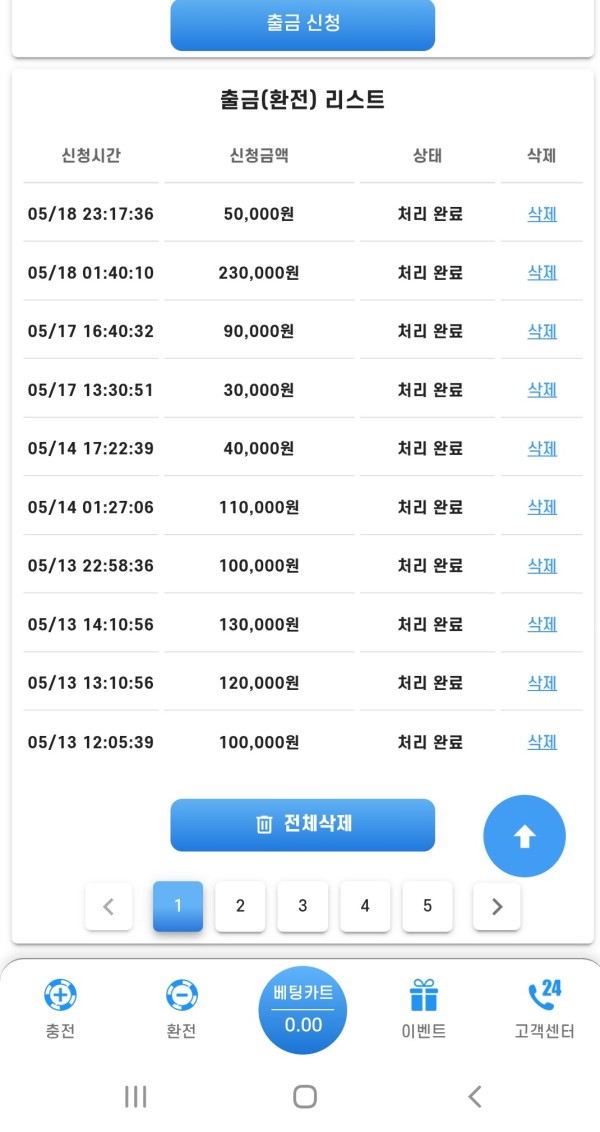Screen dimensions: 600x1132
Task: Open the 베팅카트 cart button
Action: pyautogui.click(x=303, y=1010)
